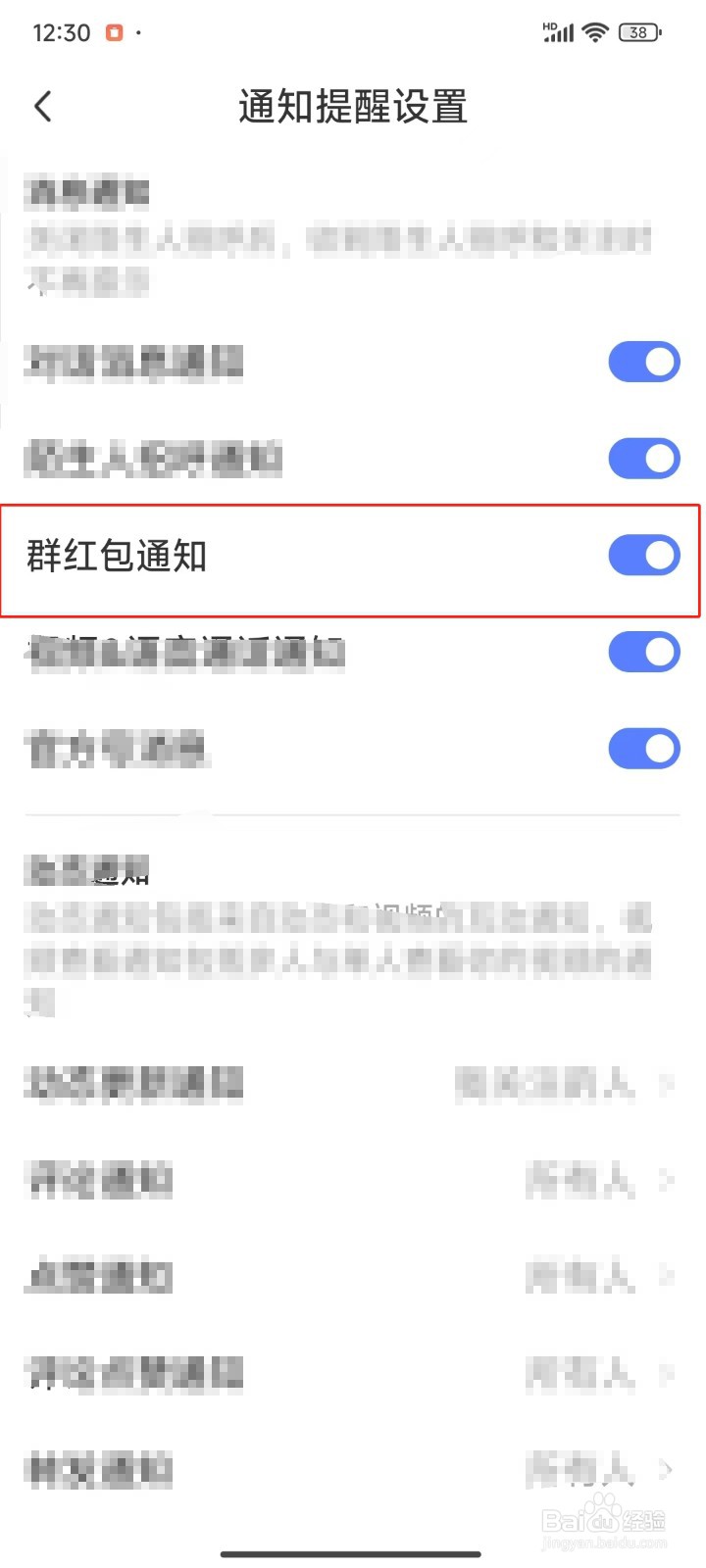Viewport: 706px width, 1568px height.
Task: Tap the home indicator bar at screen bottom
Action: pyautogui.click(x=353, y=1554)
